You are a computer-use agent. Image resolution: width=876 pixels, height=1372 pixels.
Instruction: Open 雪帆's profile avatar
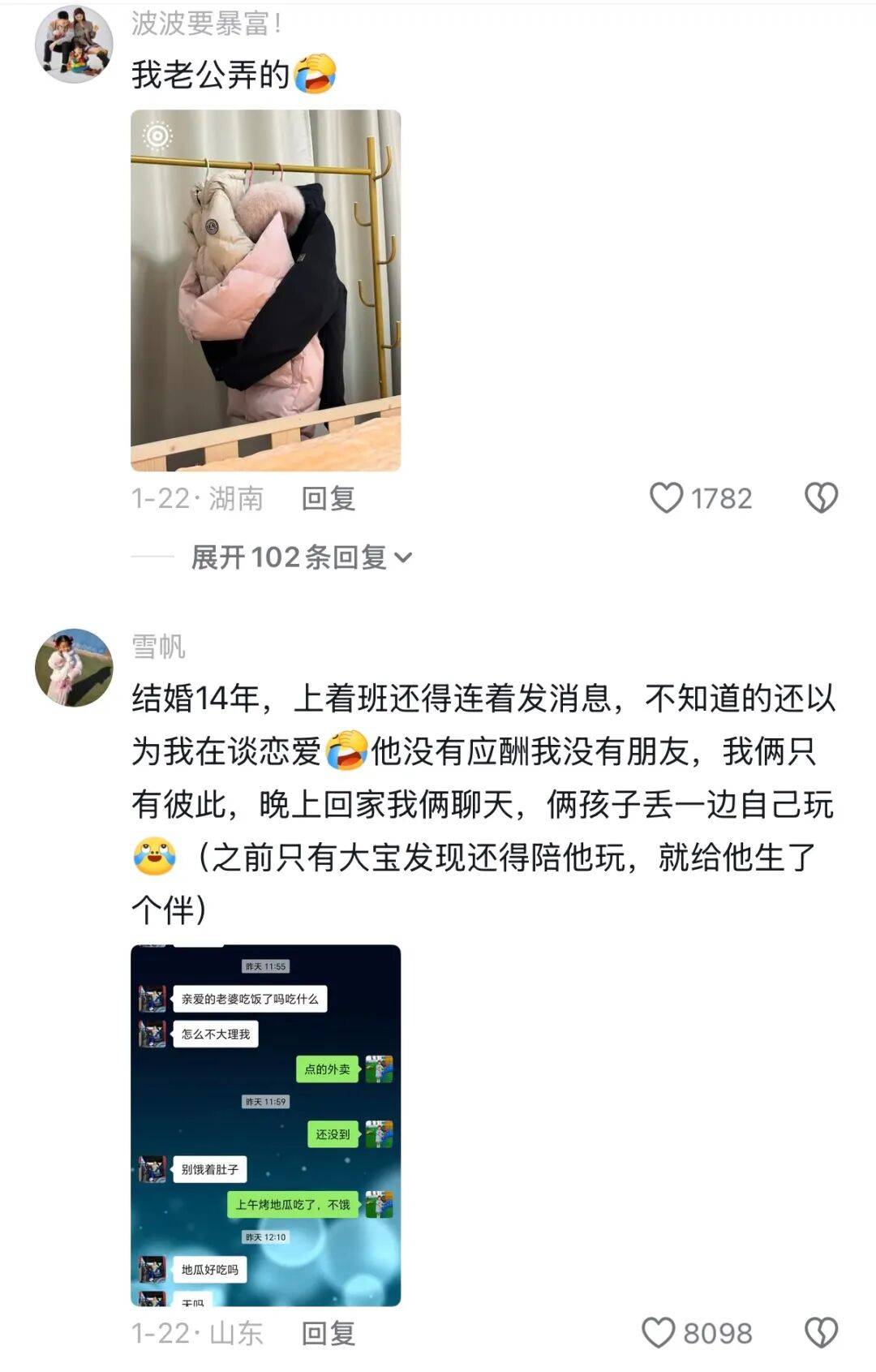click(x=74, y=667)
